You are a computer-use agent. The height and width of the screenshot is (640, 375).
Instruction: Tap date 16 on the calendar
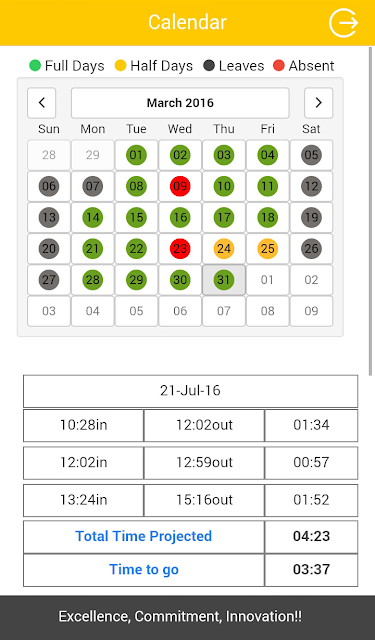point(180,218)
